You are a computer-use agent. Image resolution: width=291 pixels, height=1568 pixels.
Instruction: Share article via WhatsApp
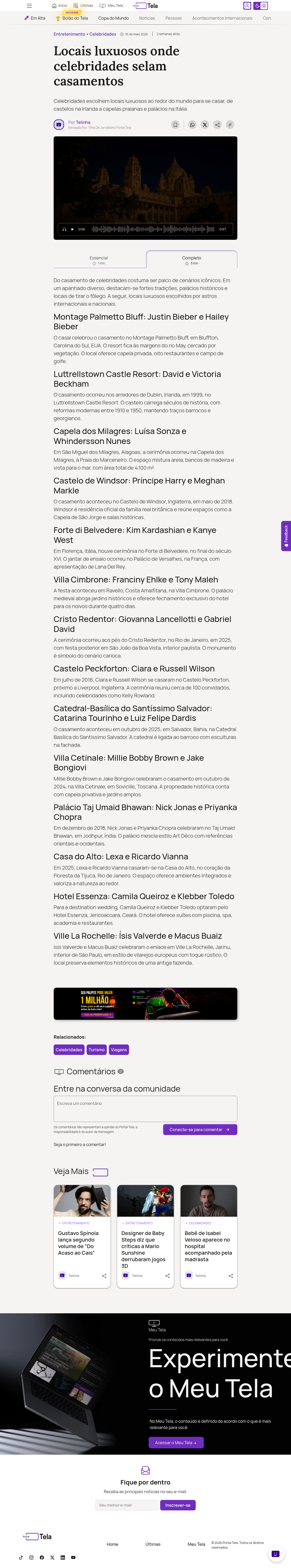(192, 125)
